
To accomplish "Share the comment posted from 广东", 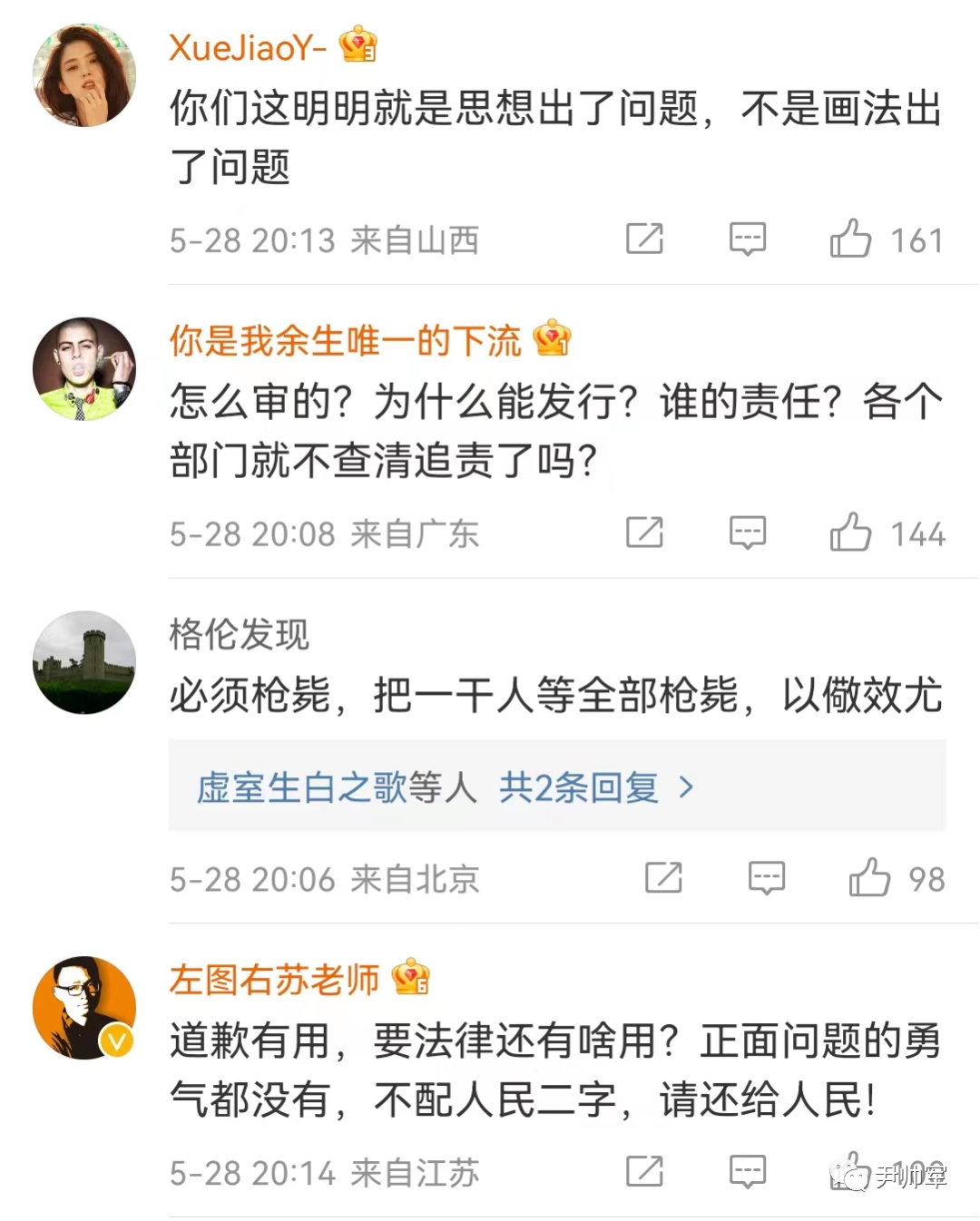I will pos(644,532).
